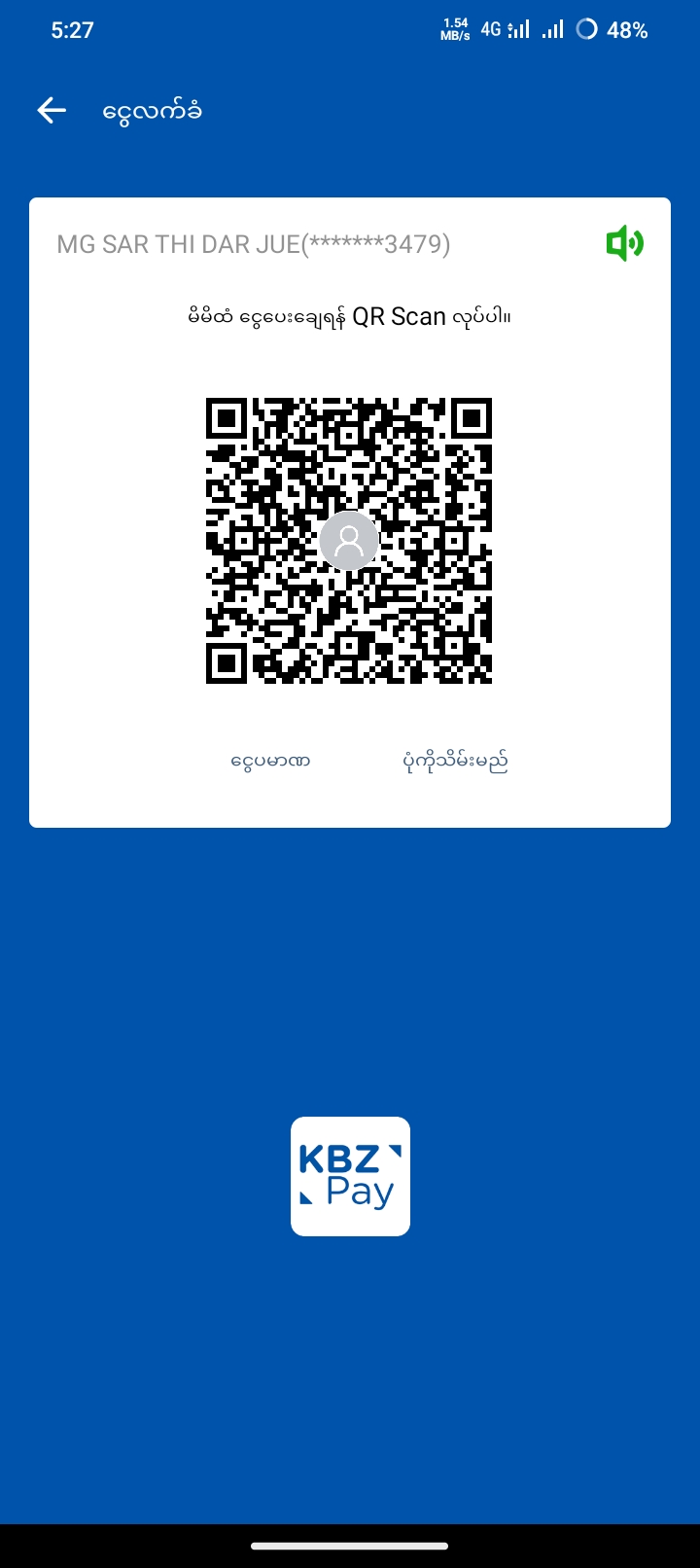
Task: Tap ပုံကိုသိမ်းမည် to save the image
Action: coord(455,761)
